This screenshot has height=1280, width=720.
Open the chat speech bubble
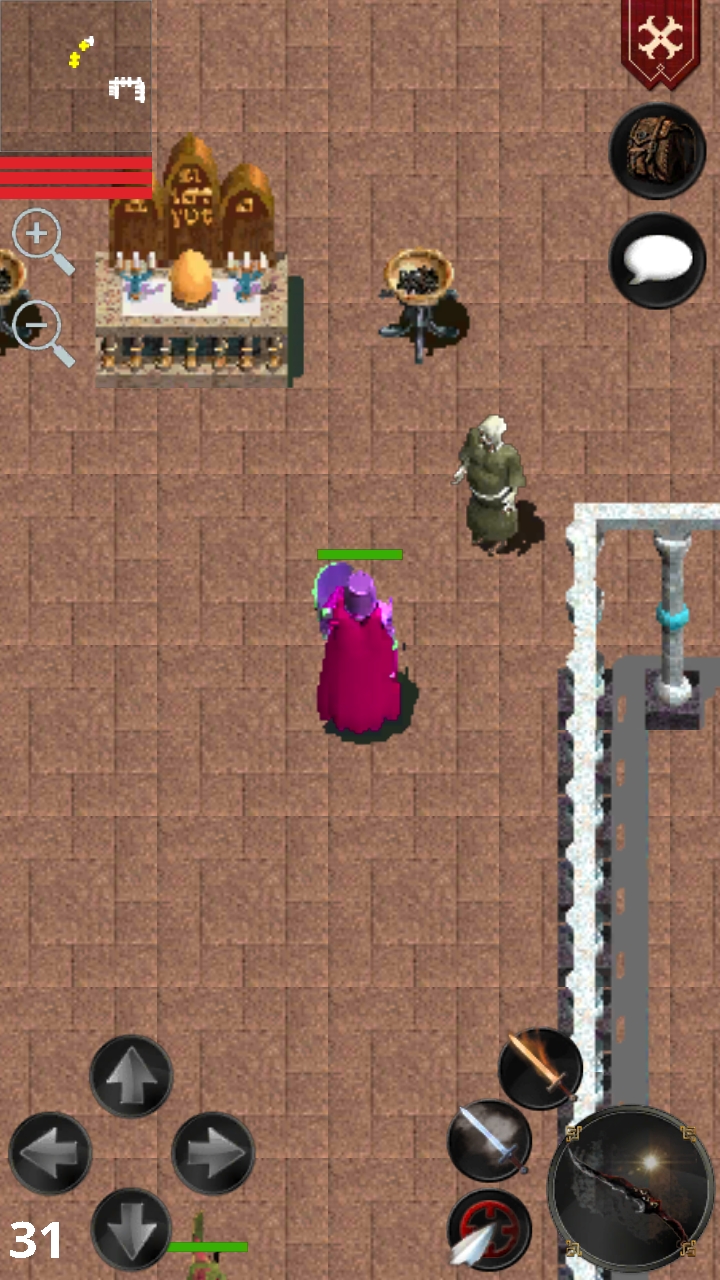click(658, 260)
